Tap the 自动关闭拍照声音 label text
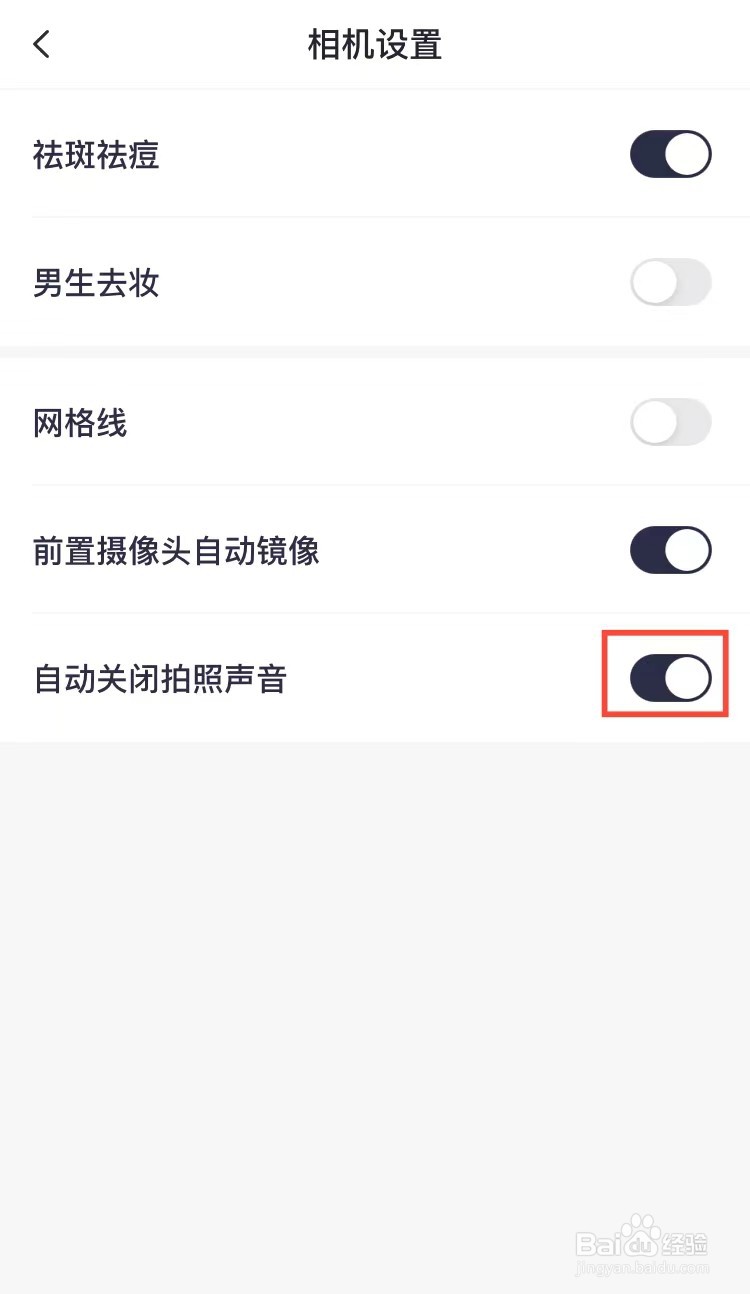The height and width of the screenshot is (1294, 750). [x=160, y=679]
